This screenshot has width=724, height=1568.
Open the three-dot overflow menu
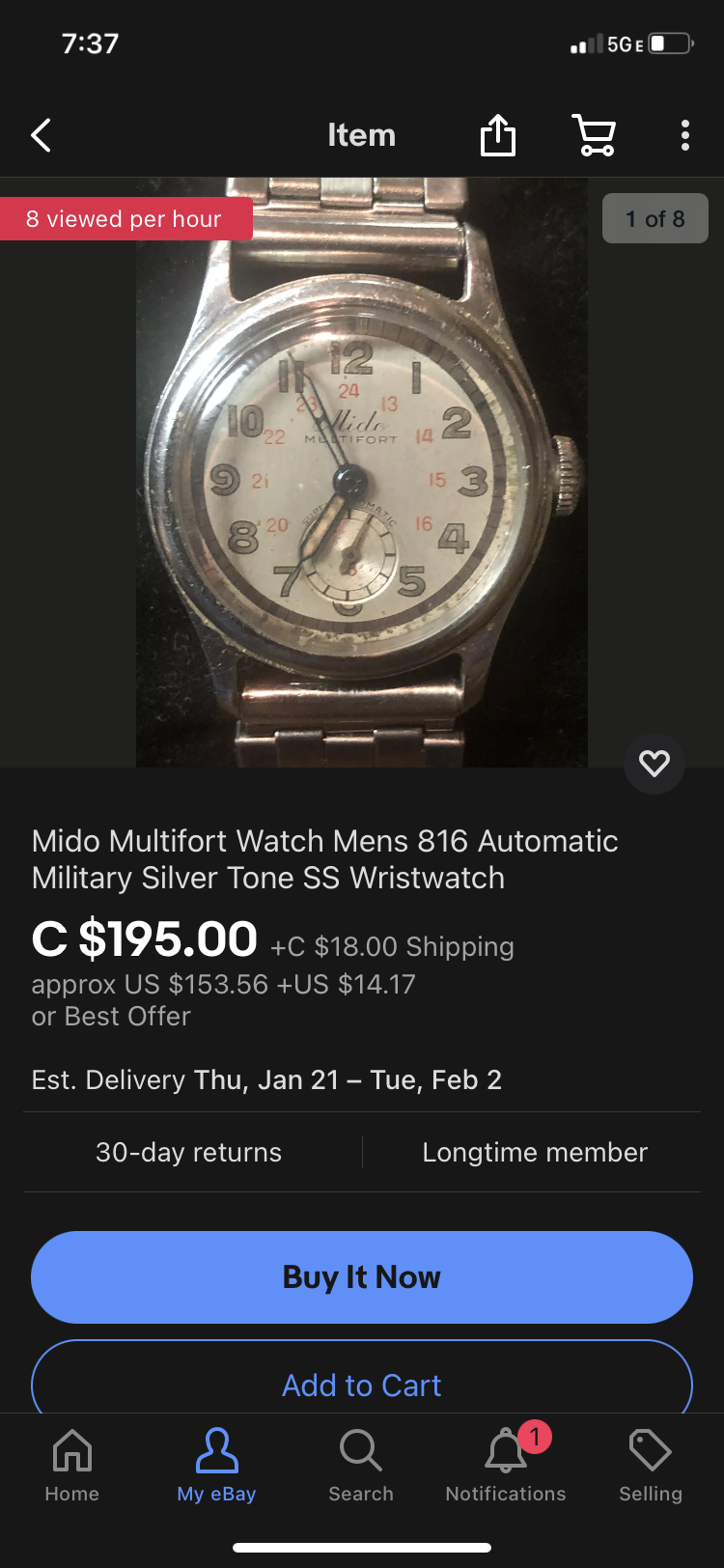click(x=684, y=135)
